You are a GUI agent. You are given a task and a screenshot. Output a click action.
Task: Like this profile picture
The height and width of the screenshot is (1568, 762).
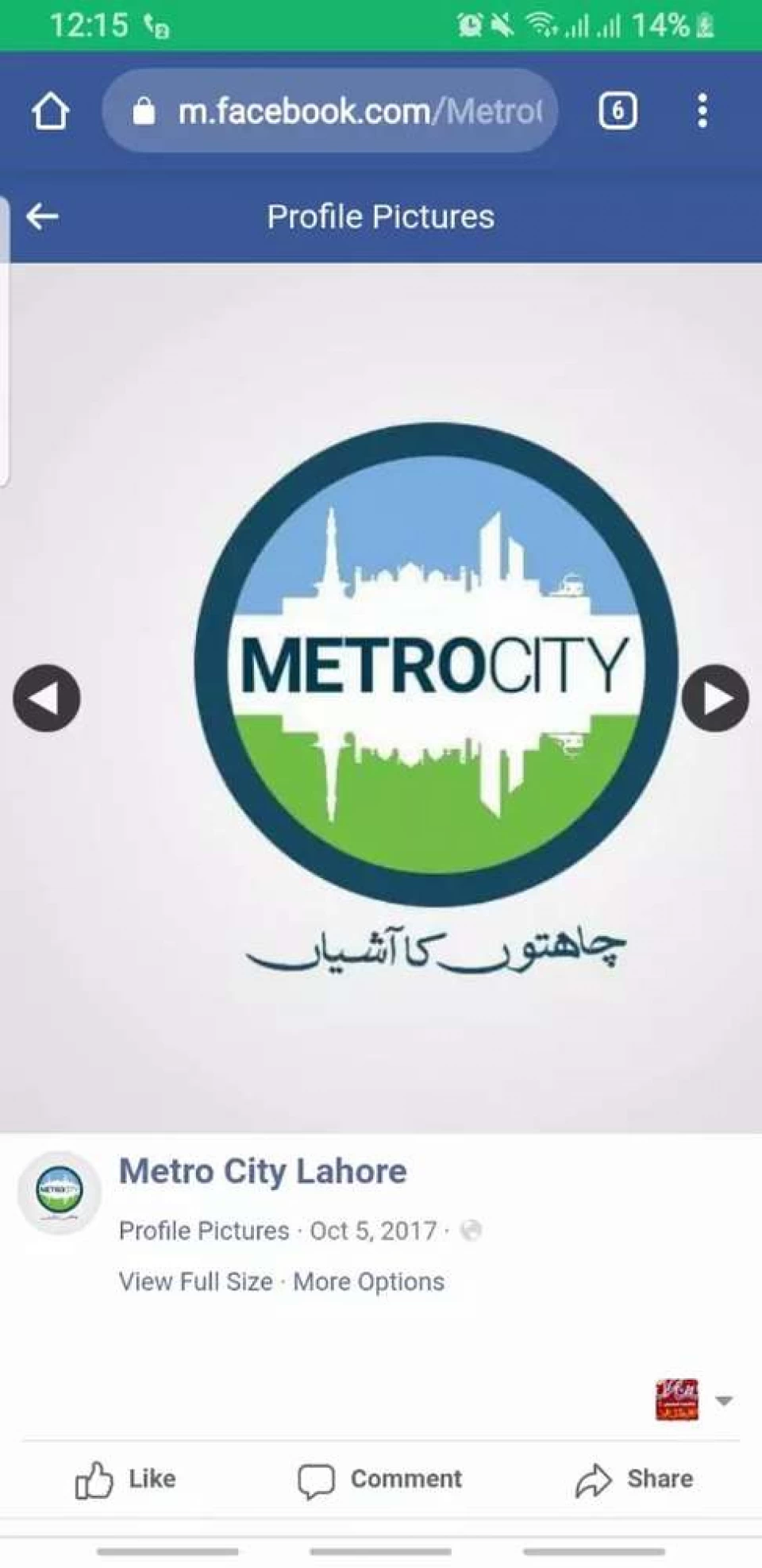[125, 1479]
